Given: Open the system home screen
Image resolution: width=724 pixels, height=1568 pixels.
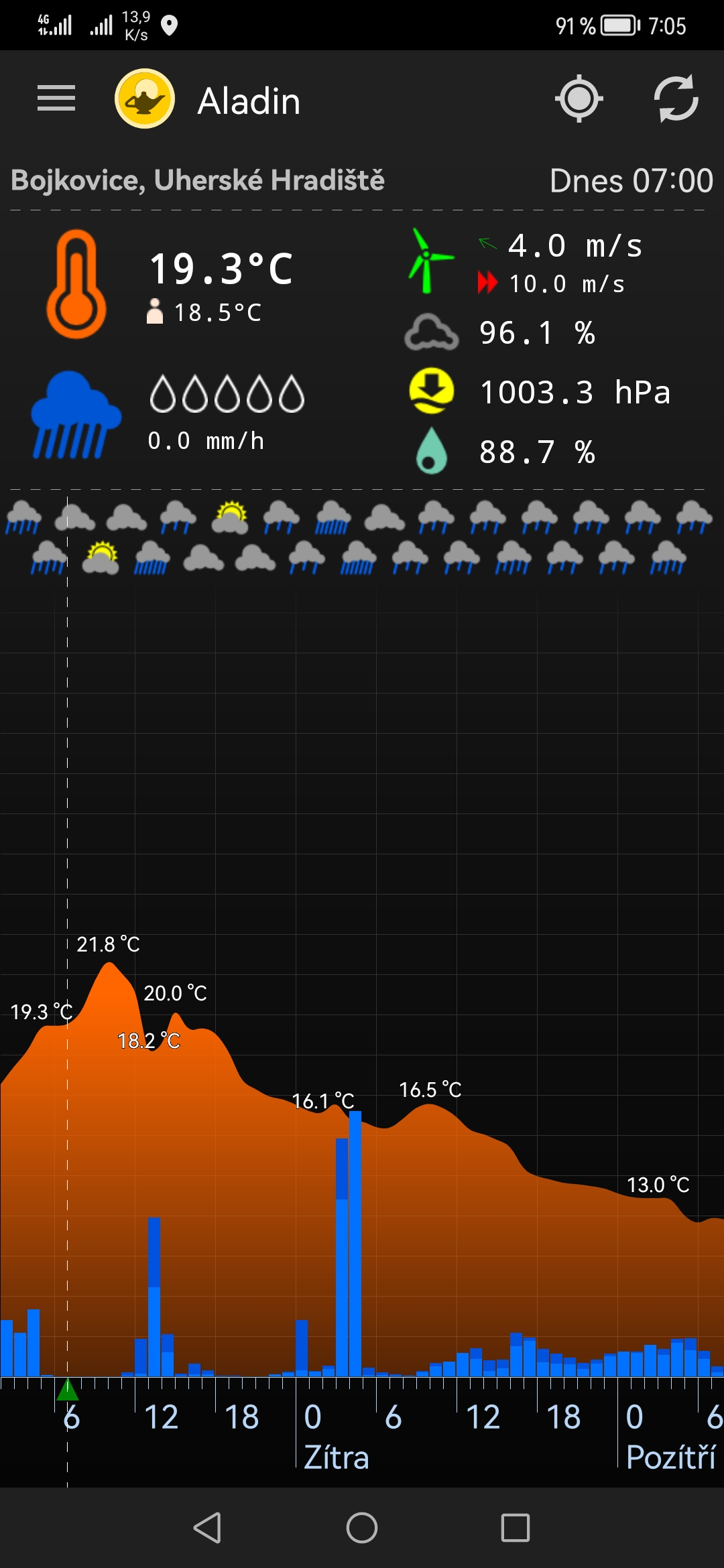Looking at the screenshot, I should click(362, 1528).
